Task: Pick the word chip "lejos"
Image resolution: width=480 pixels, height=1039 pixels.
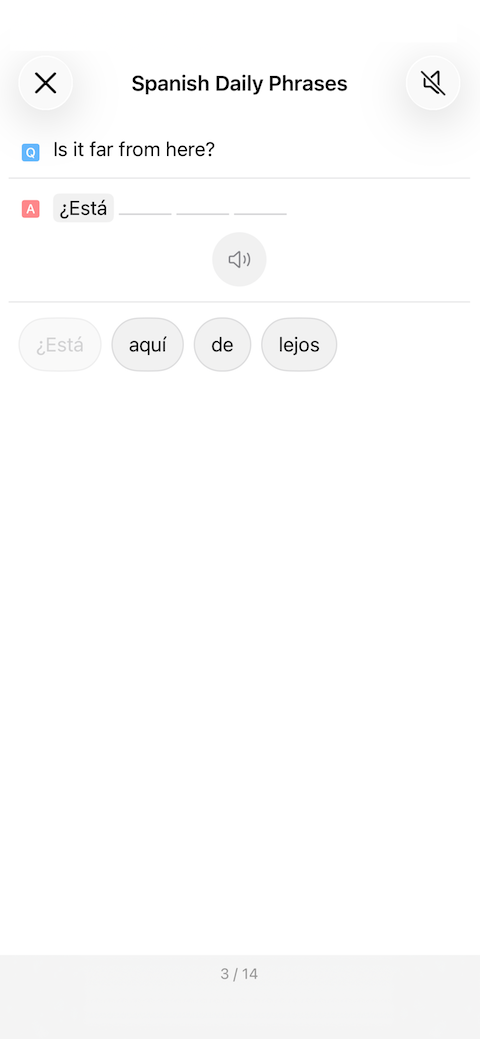Action: click(x=299, y=345)
